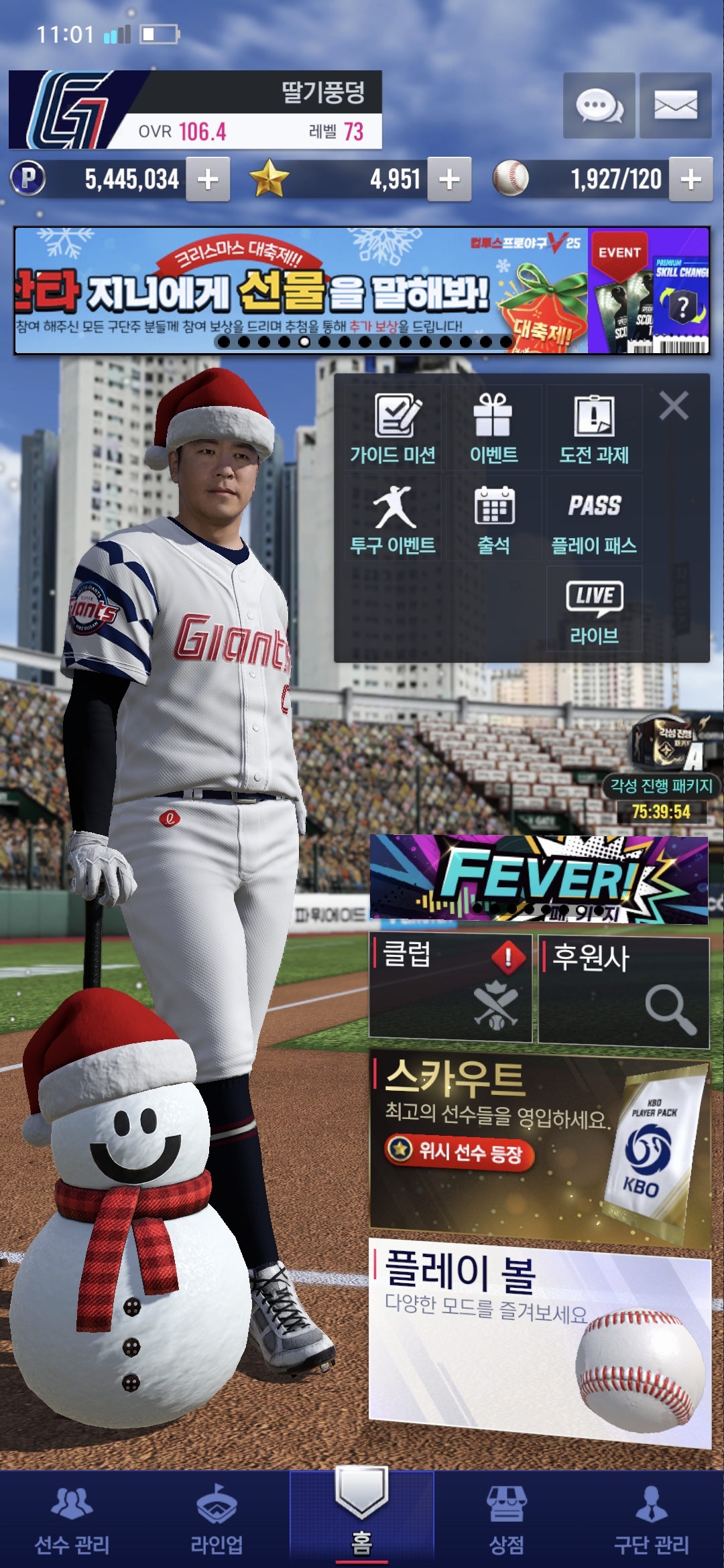Open the chat speech bubble icon
The height and width of the screenshot is (1568, 724).
point(599,106)
